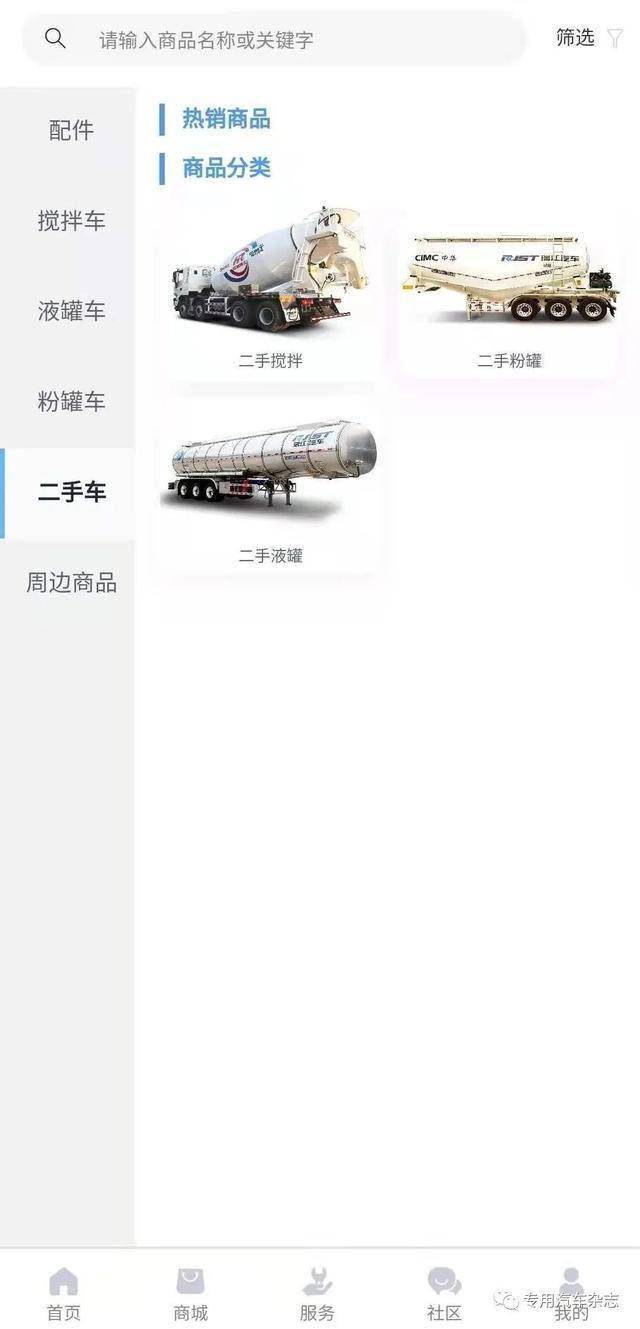Select the 二手车 category
The width and height of the screenshot is (640, 1329).
[70, 492]
